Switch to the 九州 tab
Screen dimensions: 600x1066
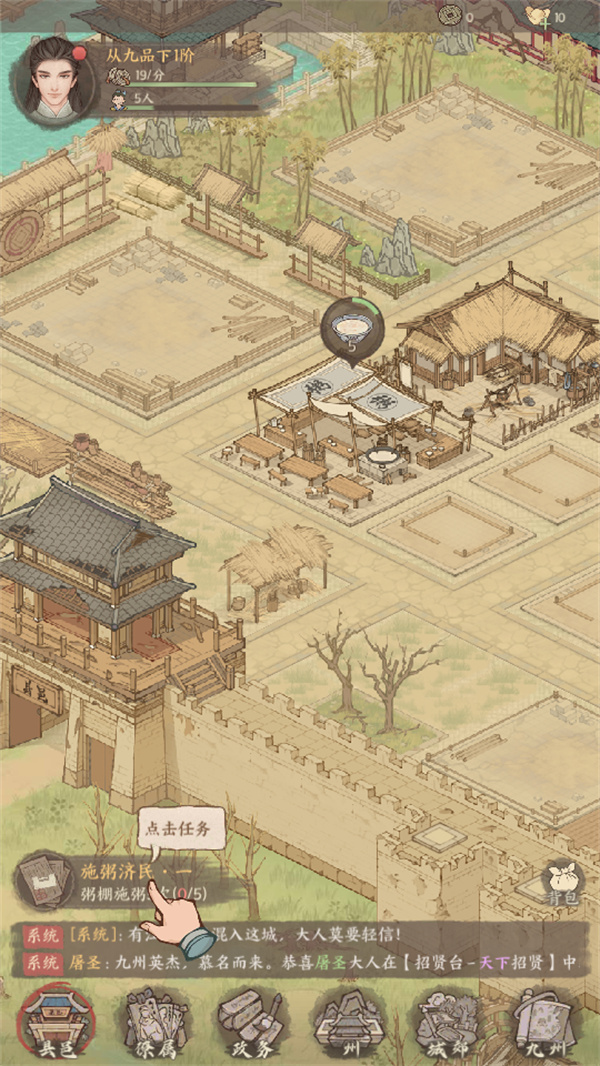pos(545,1022)
